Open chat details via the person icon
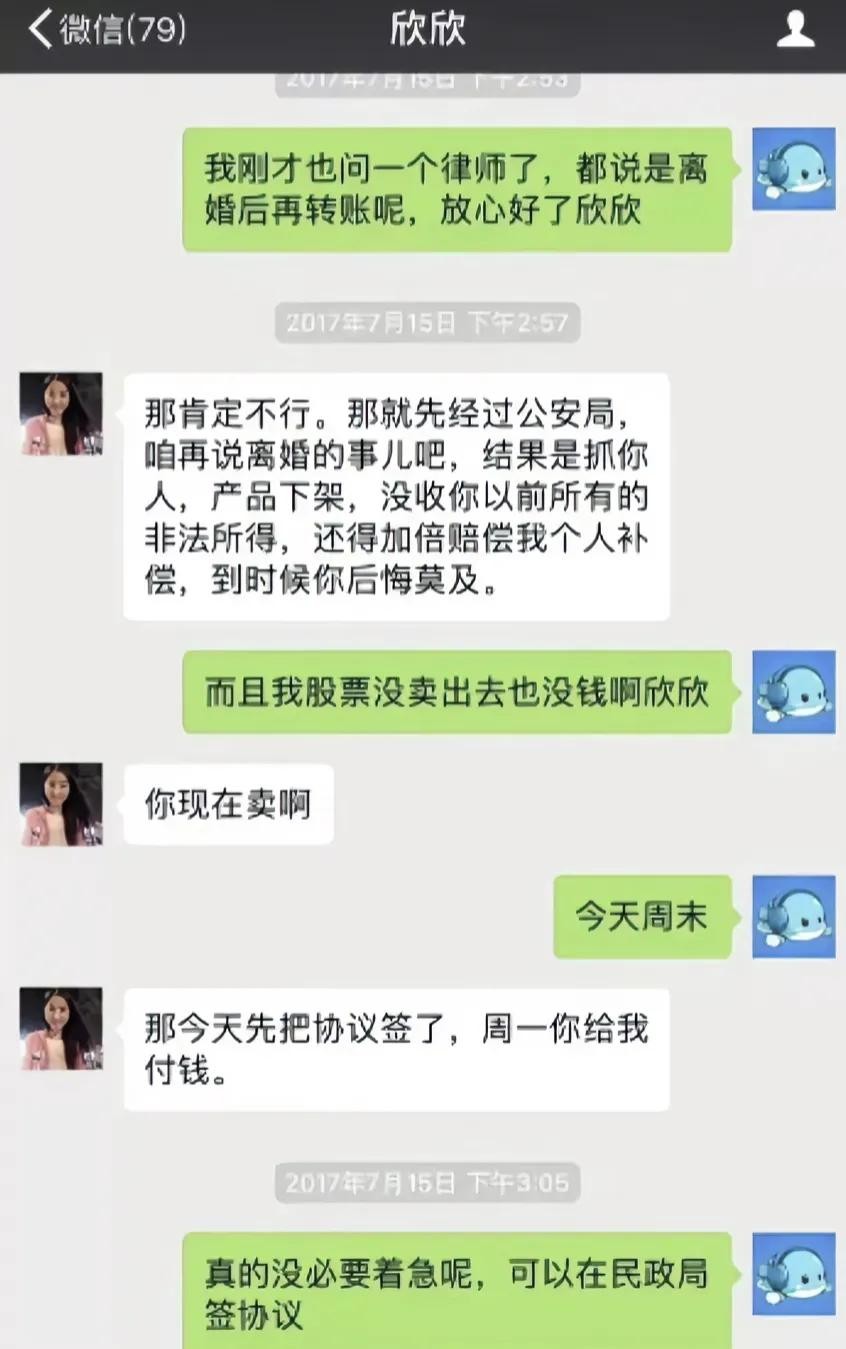The height and width of the screenshot is (1349, 846). [x=795, y=31]
